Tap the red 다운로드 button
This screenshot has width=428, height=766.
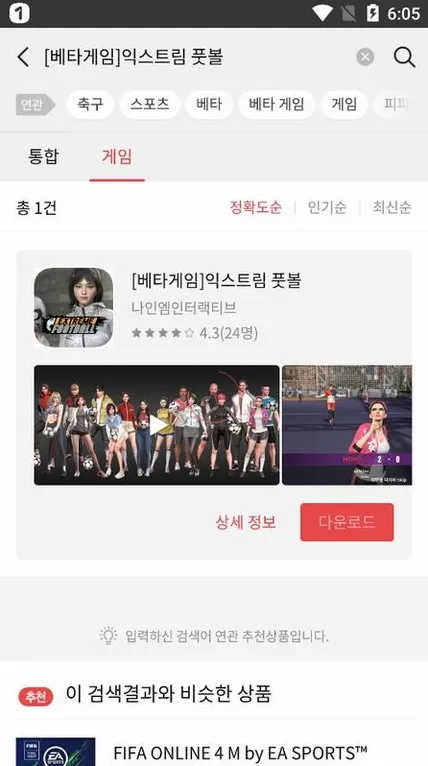coord(347,522)
